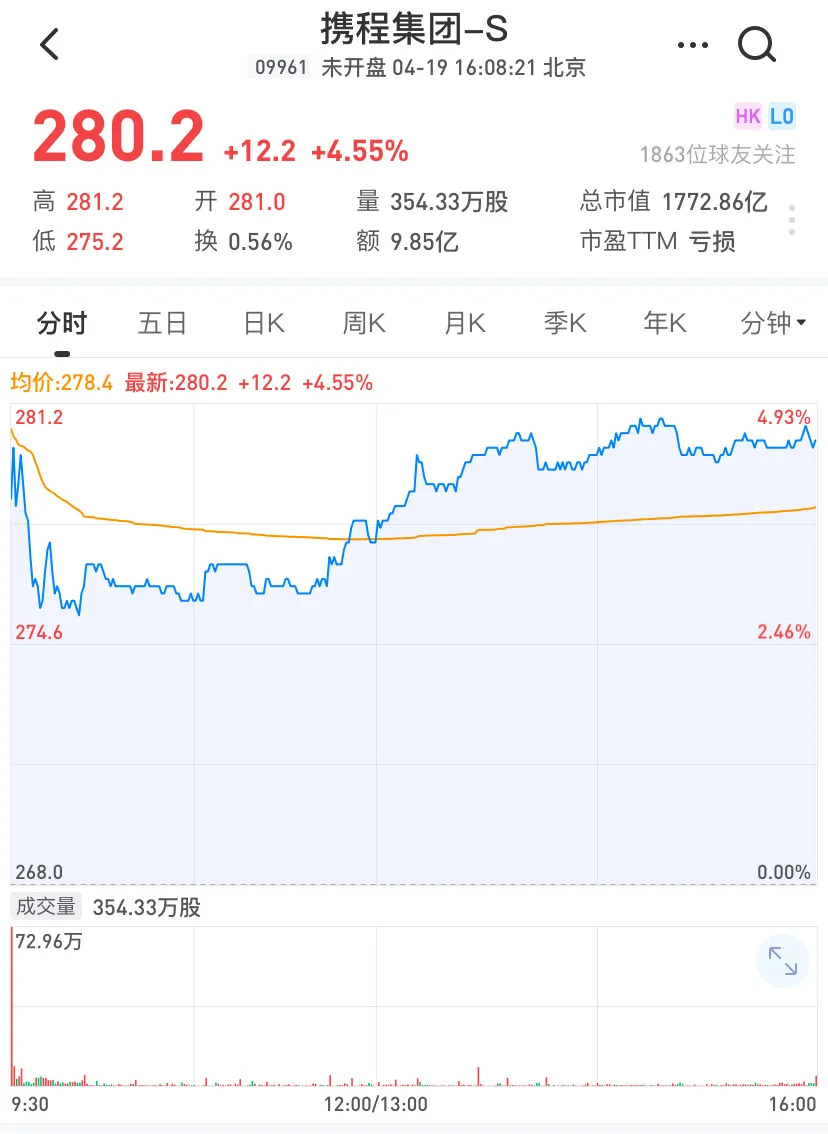Screen dimensions: 828x1134
Task: Select the 日K chart tab
Action: pyautogui.click(x=264, y=323)
